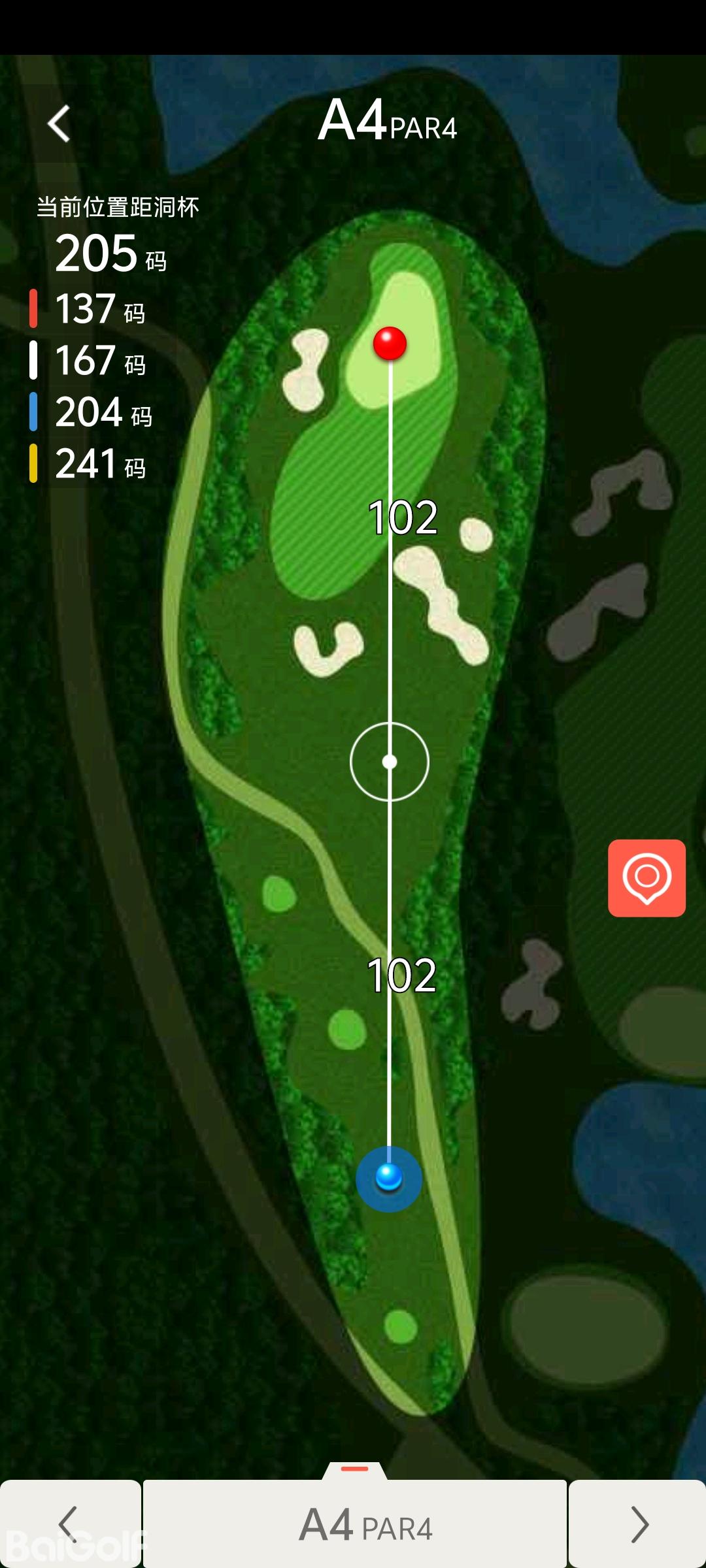
Task: Tap the blue current-position marker
Action: point(389,1178)
